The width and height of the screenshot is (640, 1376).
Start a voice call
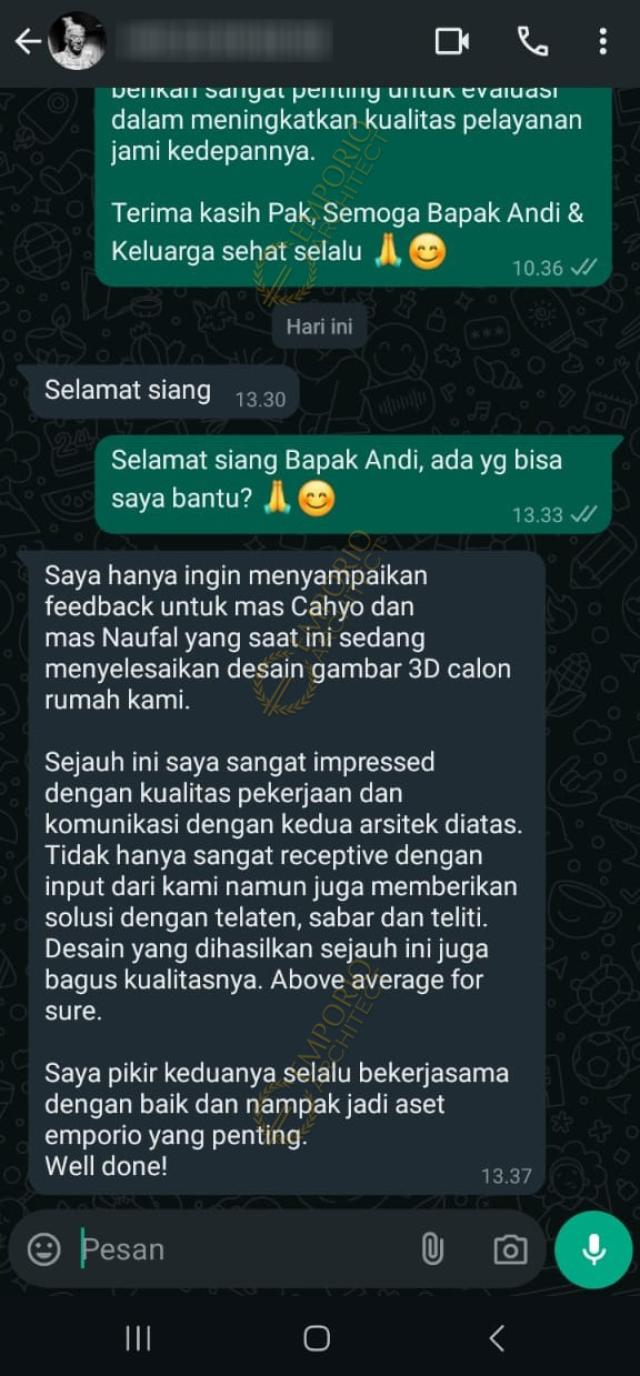pyautogui.click(x=532, y=41)
